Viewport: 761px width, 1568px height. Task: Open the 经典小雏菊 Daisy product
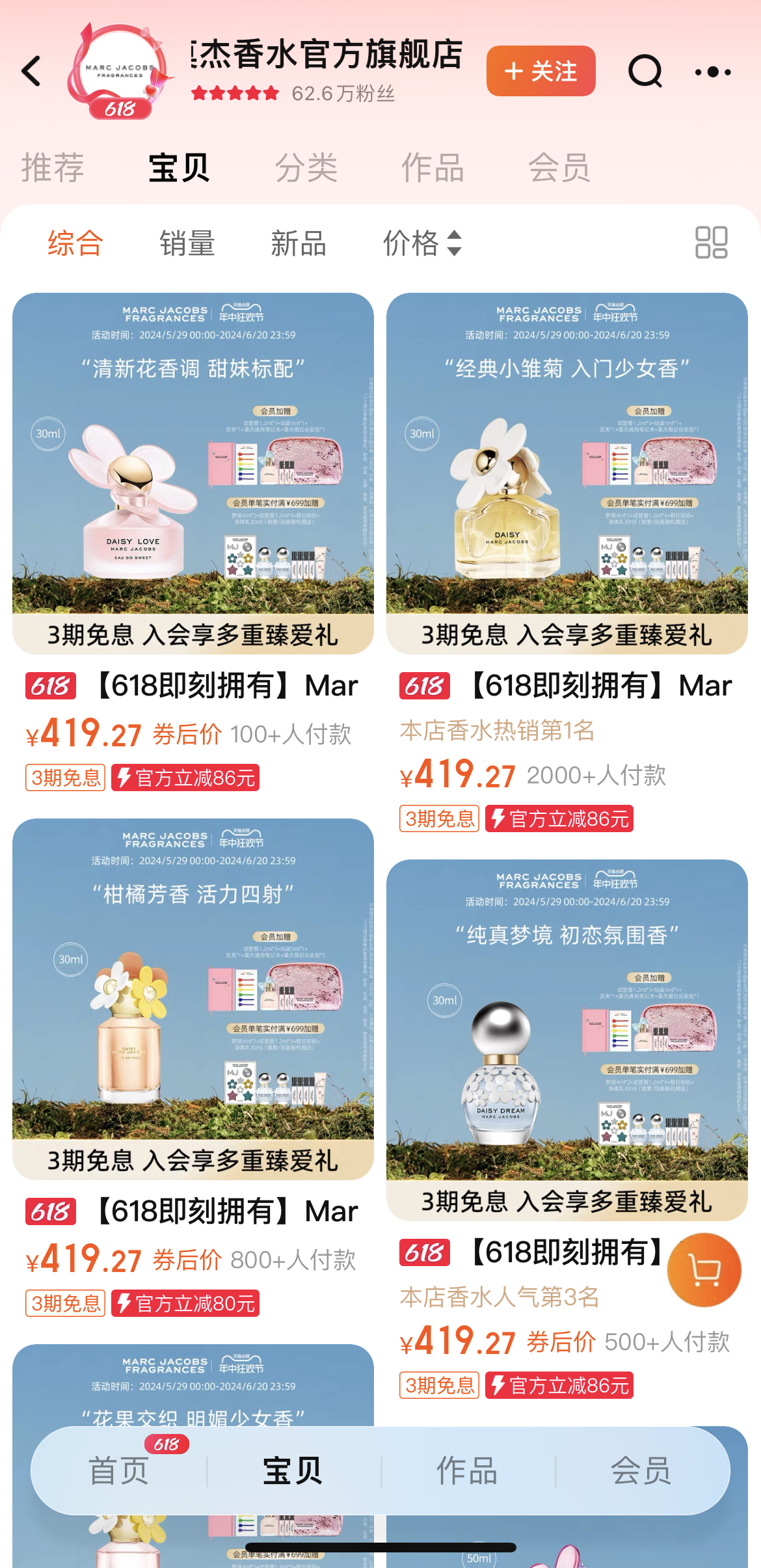[x=567, y=473]
